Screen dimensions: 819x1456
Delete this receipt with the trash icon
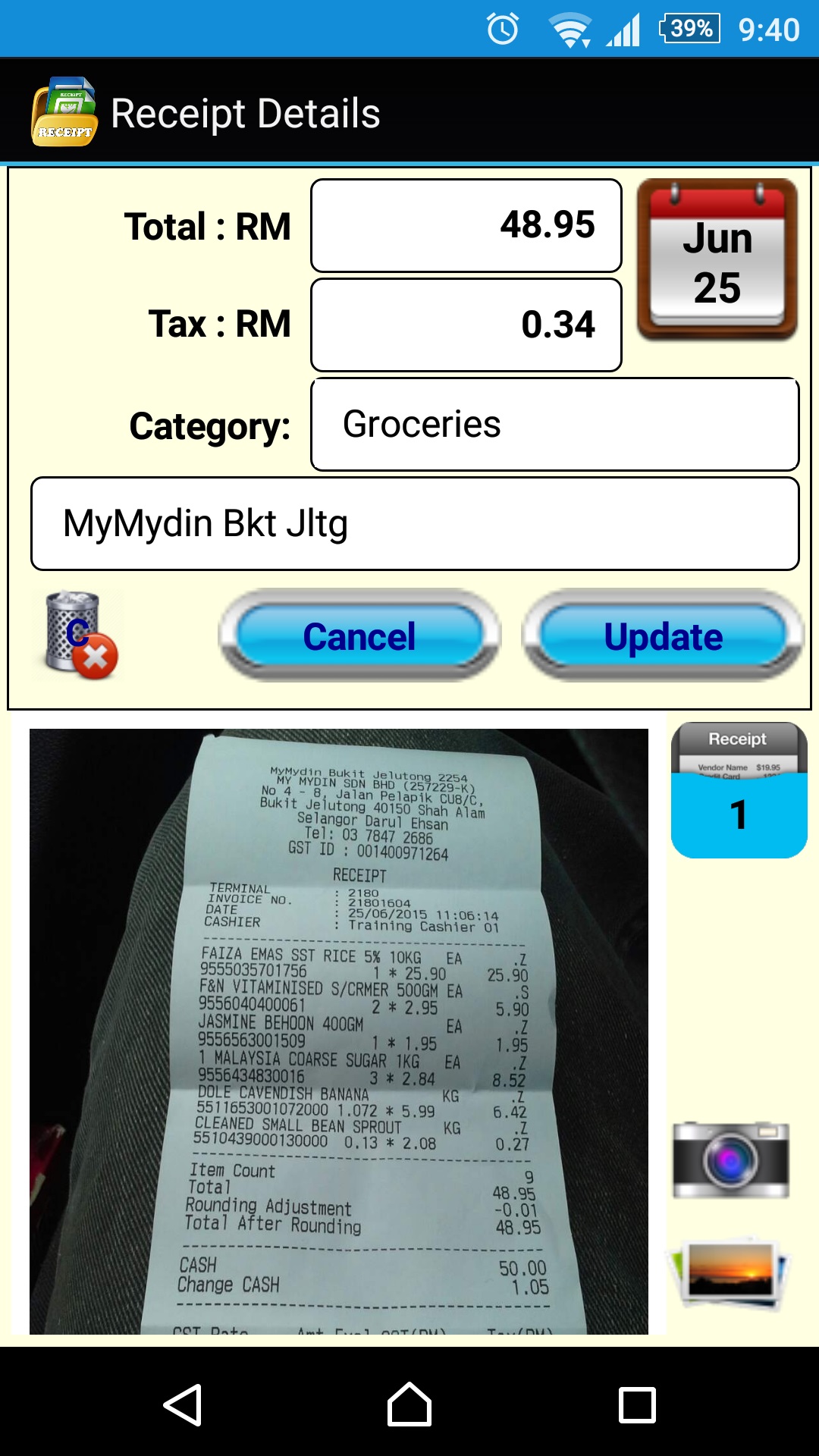point(80,635)
